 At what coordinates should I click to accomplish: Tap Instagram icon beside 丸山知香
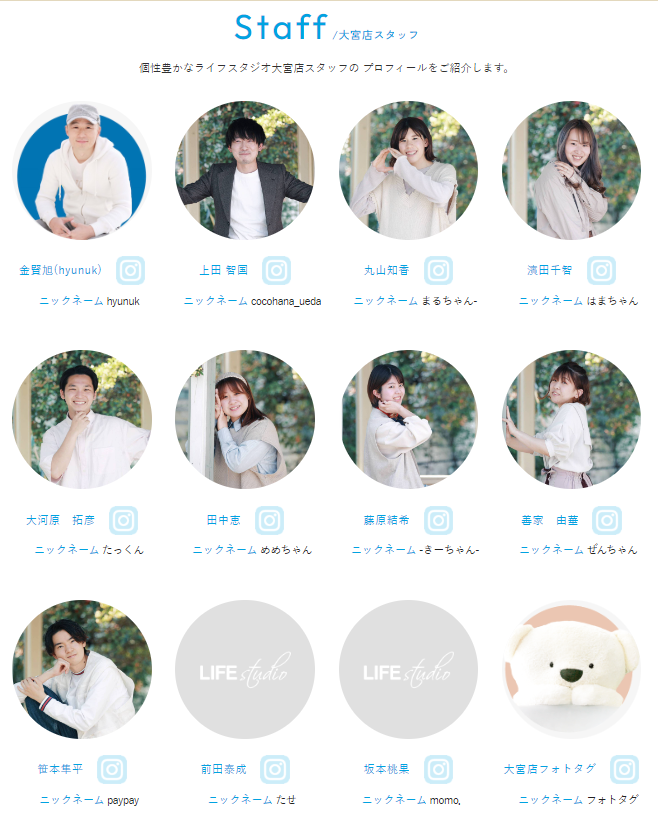pyautogui.click(x=438, y=270)
